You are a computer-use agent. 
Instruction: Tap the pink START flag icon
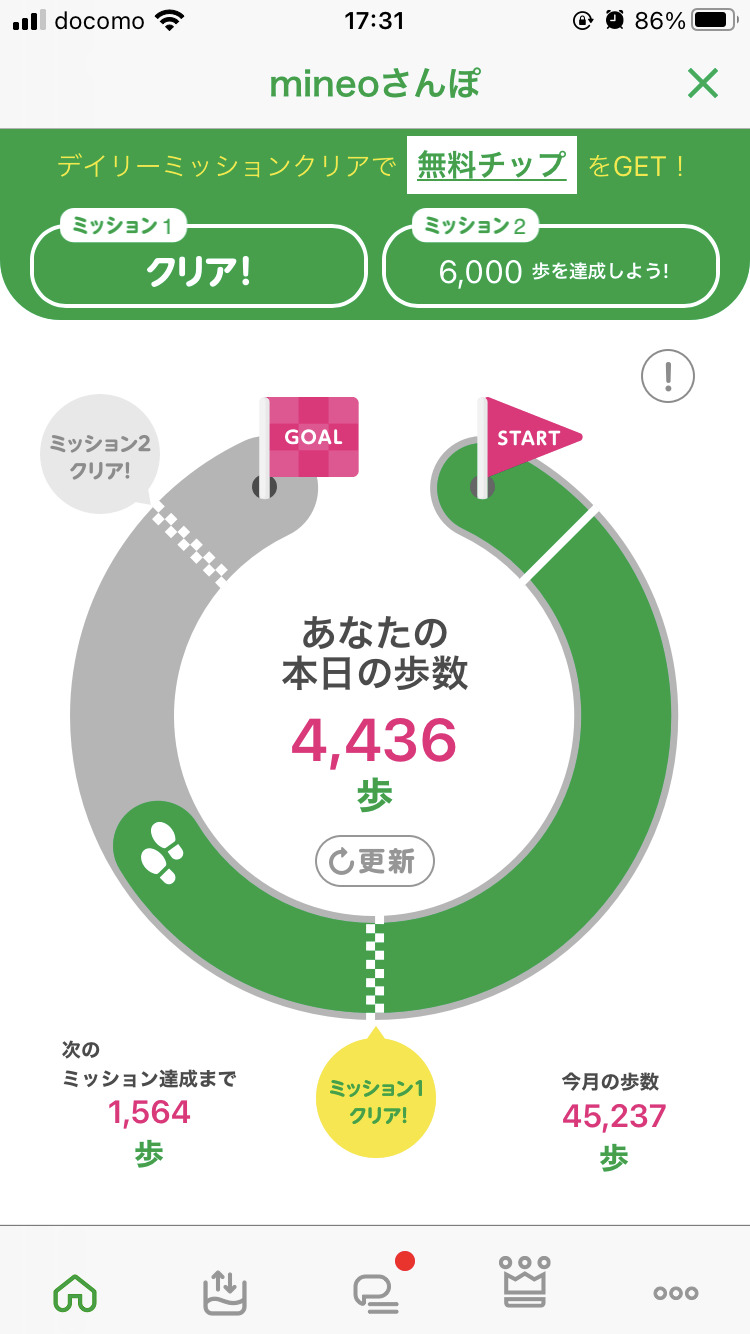pyautogui.click(x=529, y=437)
